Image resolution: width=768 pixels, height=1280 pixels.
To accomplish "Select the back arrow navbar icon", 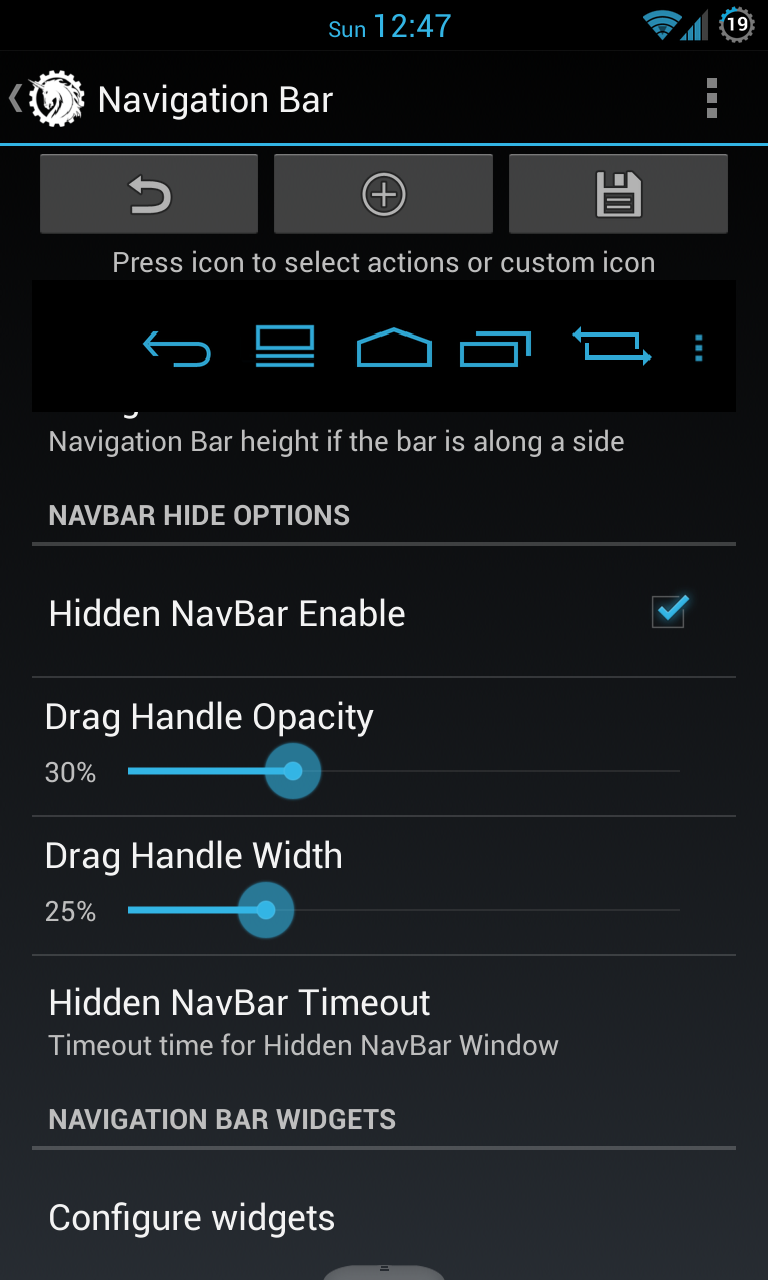I will [x=177, y=348].
